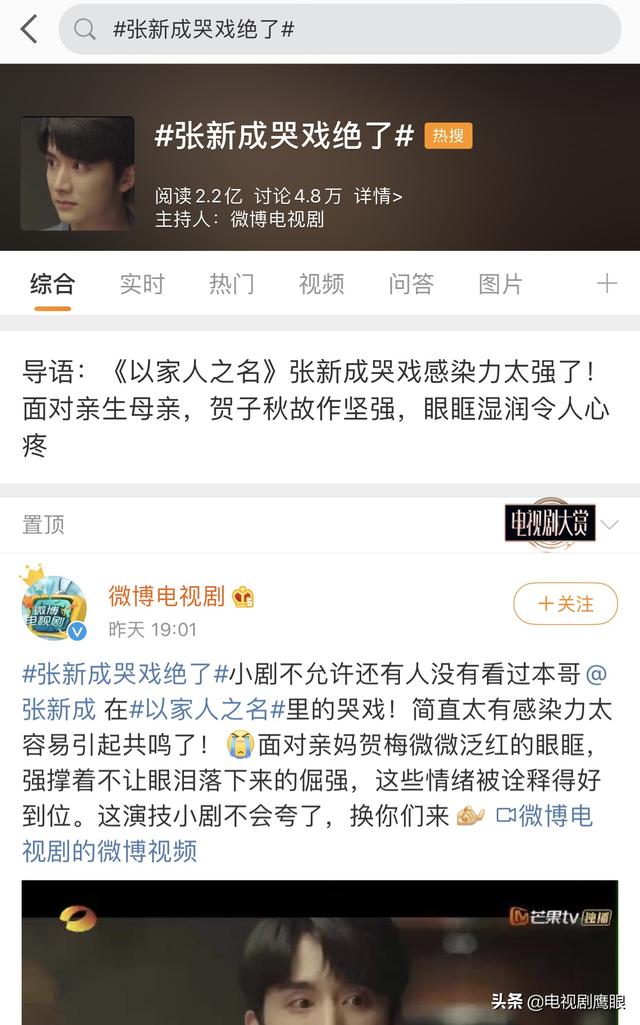Expand the pinned post dropdown arrow
640x1025 pixels.
611,524
